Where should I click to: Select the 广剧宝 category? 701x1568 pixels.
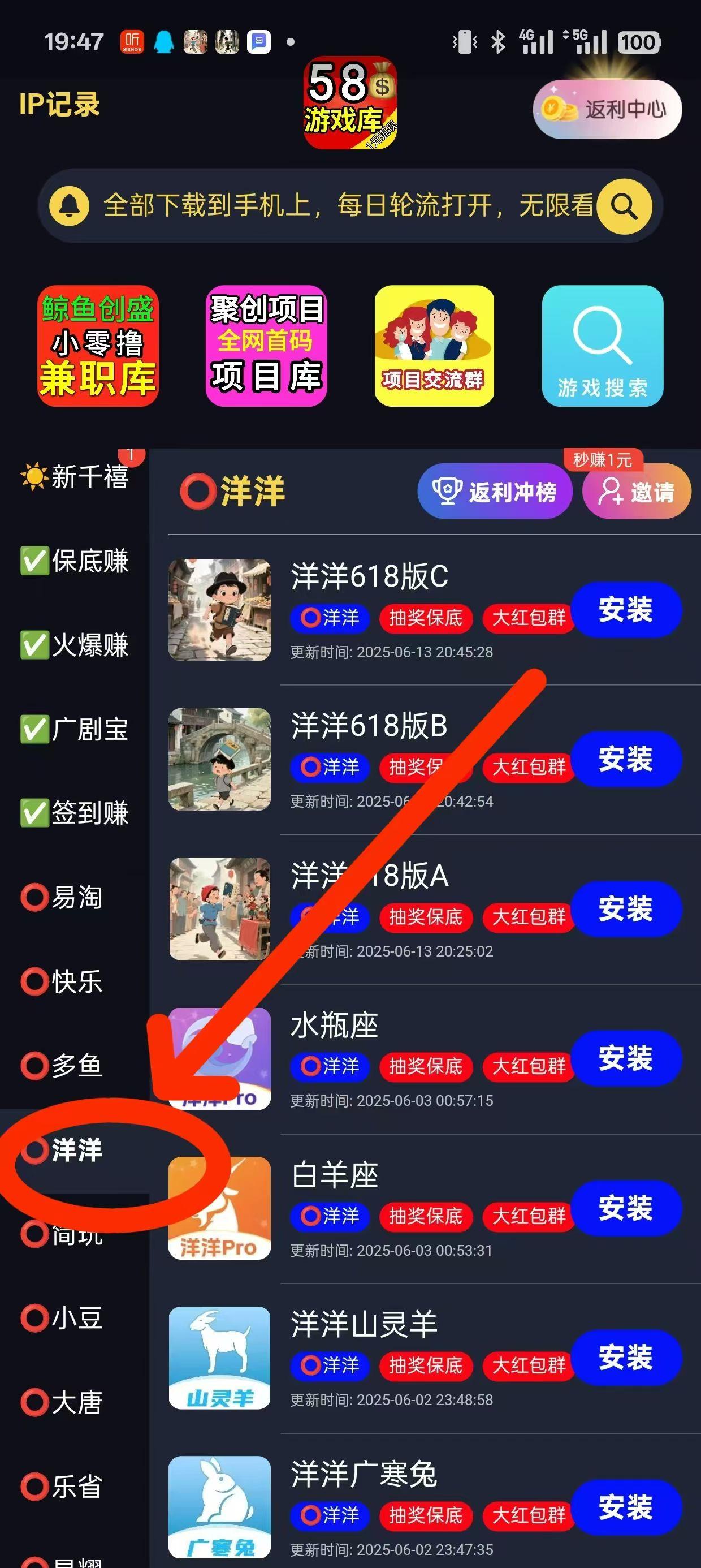75,729
